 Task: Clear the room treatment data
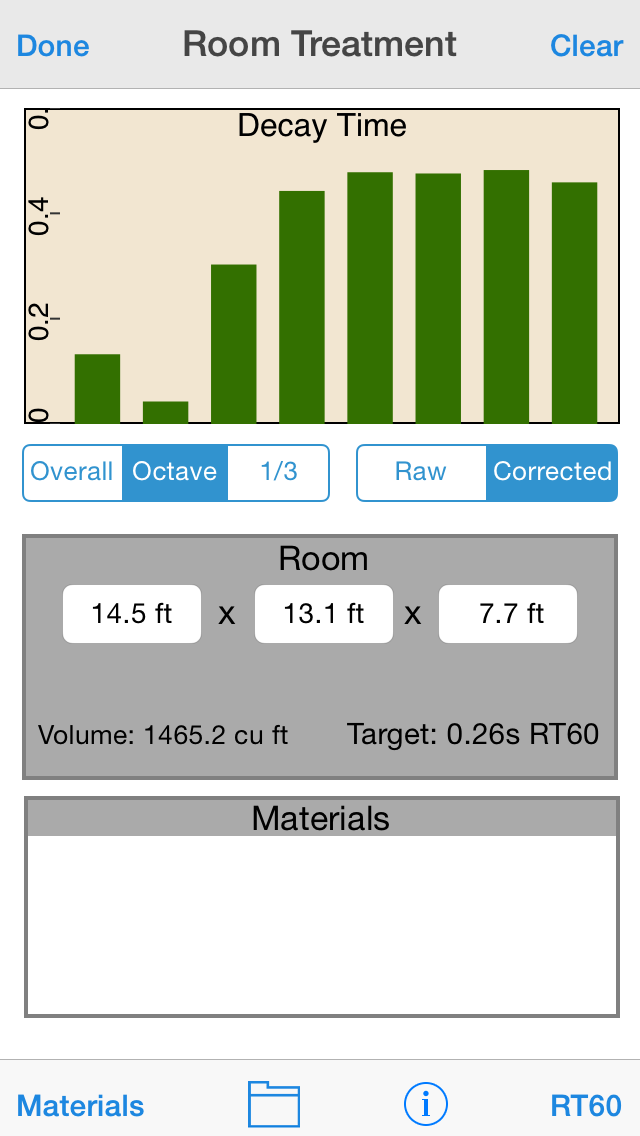586,46
